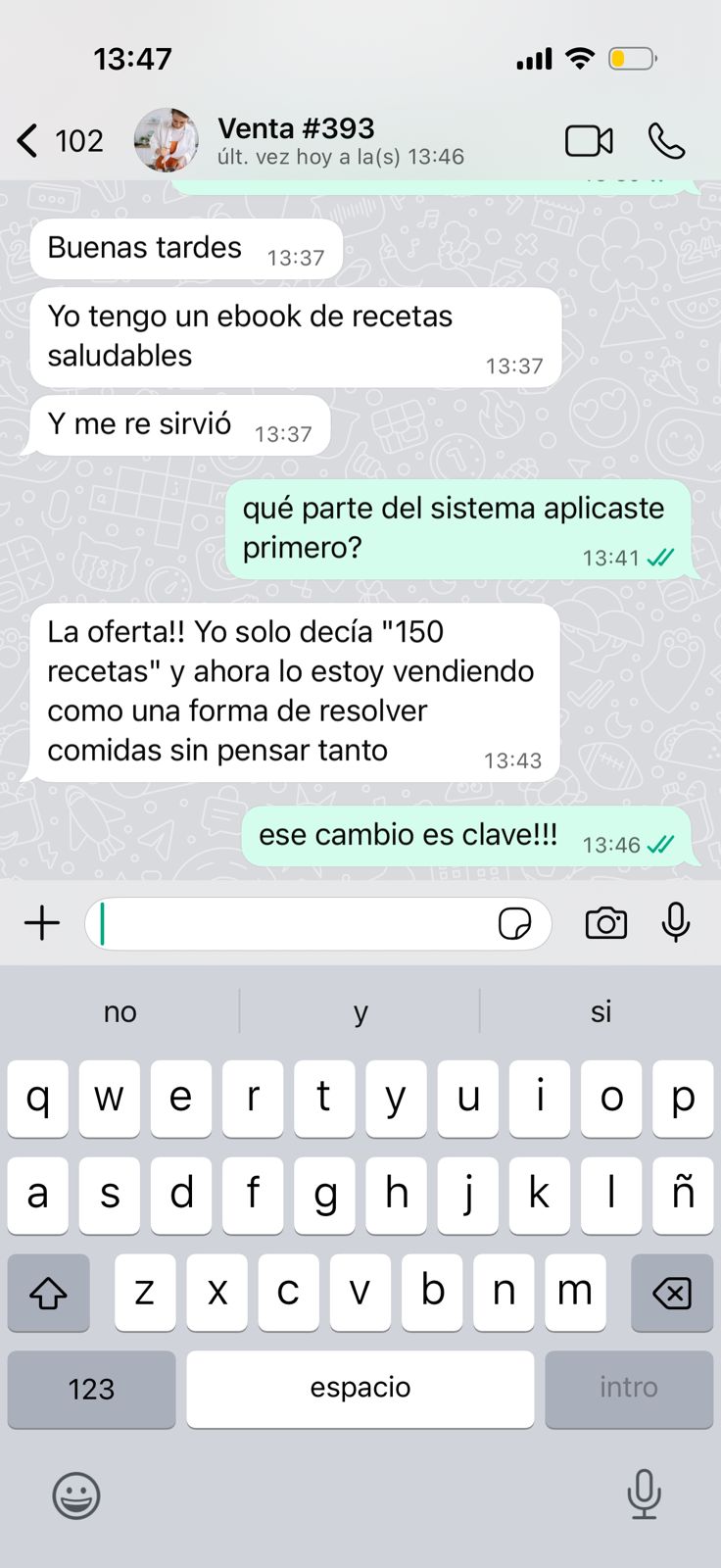Open the attachment menu with the plus icon
The width and height of the screenshot is (721, 1568).
41,922
